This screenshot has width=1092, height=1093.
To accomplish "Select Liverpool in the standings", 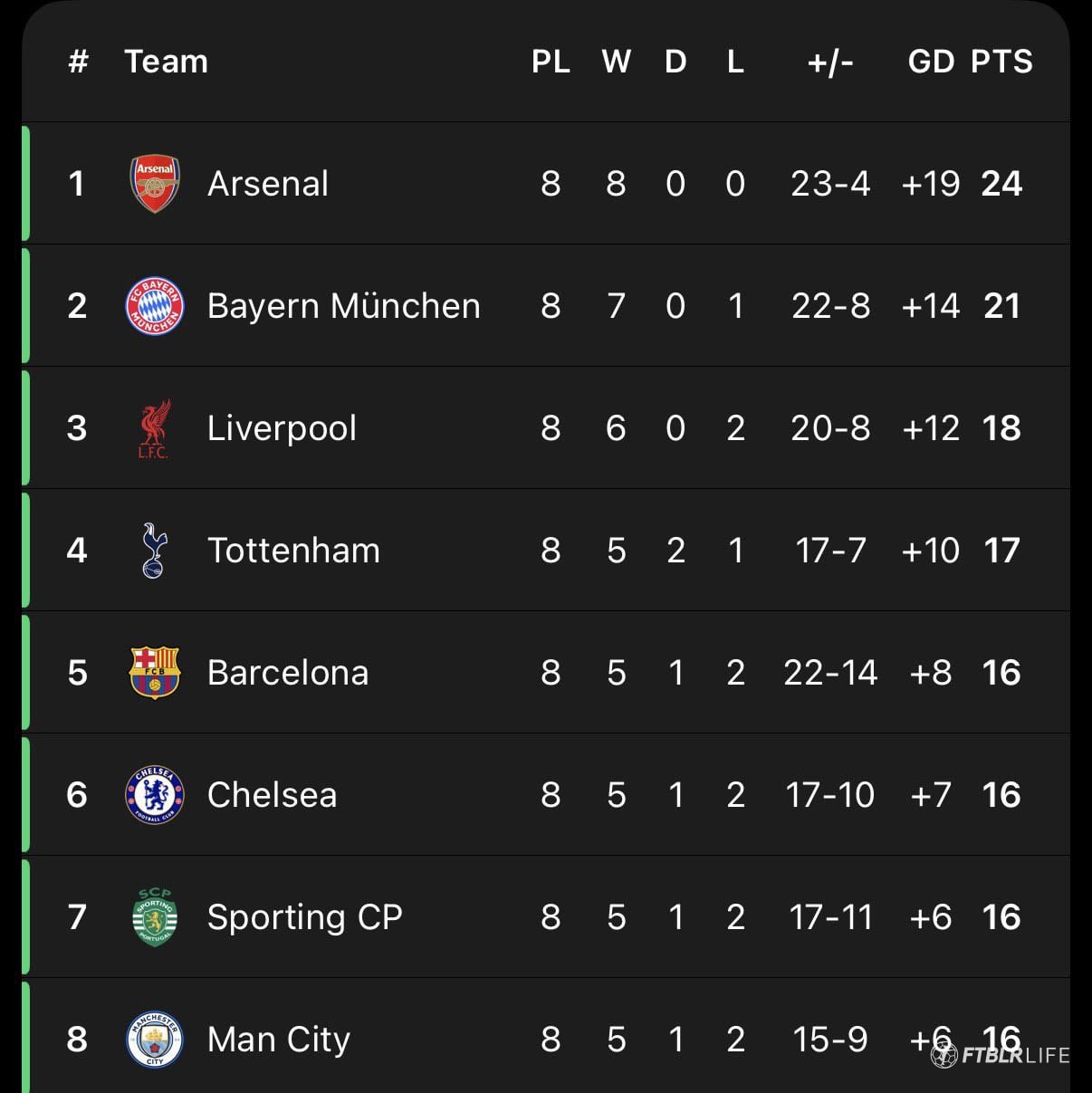I will [282, 428].
